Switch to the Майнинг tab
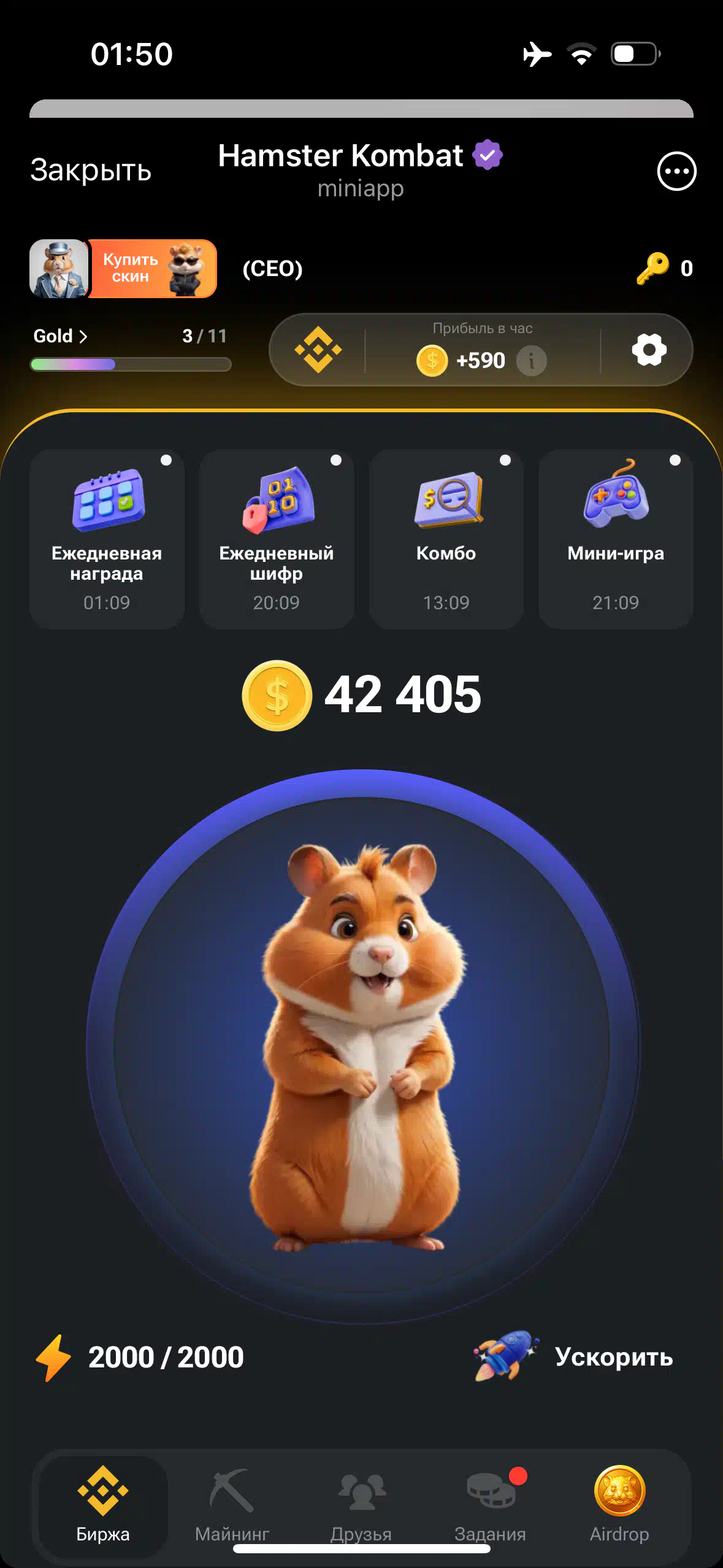 point(232,1504)
